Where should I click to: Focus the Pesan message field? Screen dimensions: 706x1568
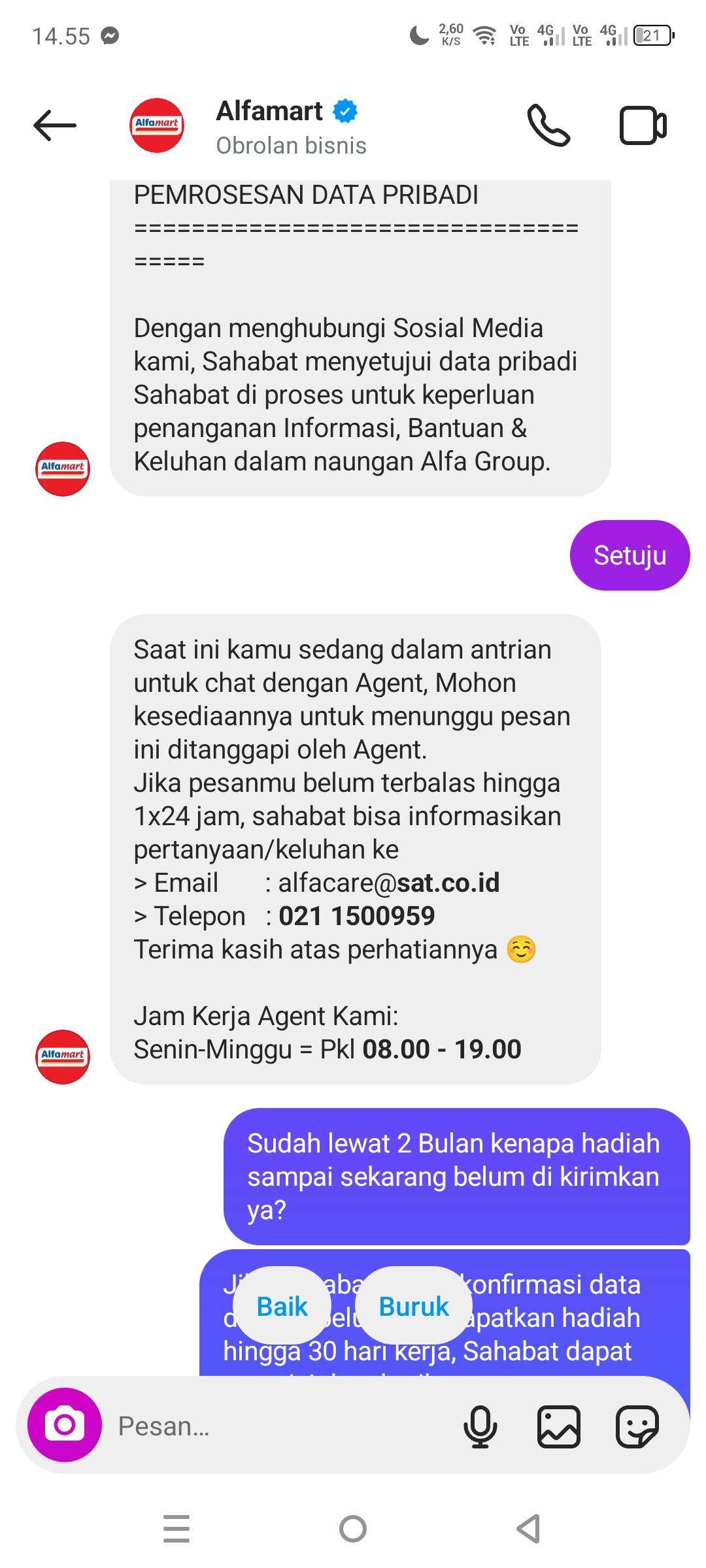click(281, 1426)
